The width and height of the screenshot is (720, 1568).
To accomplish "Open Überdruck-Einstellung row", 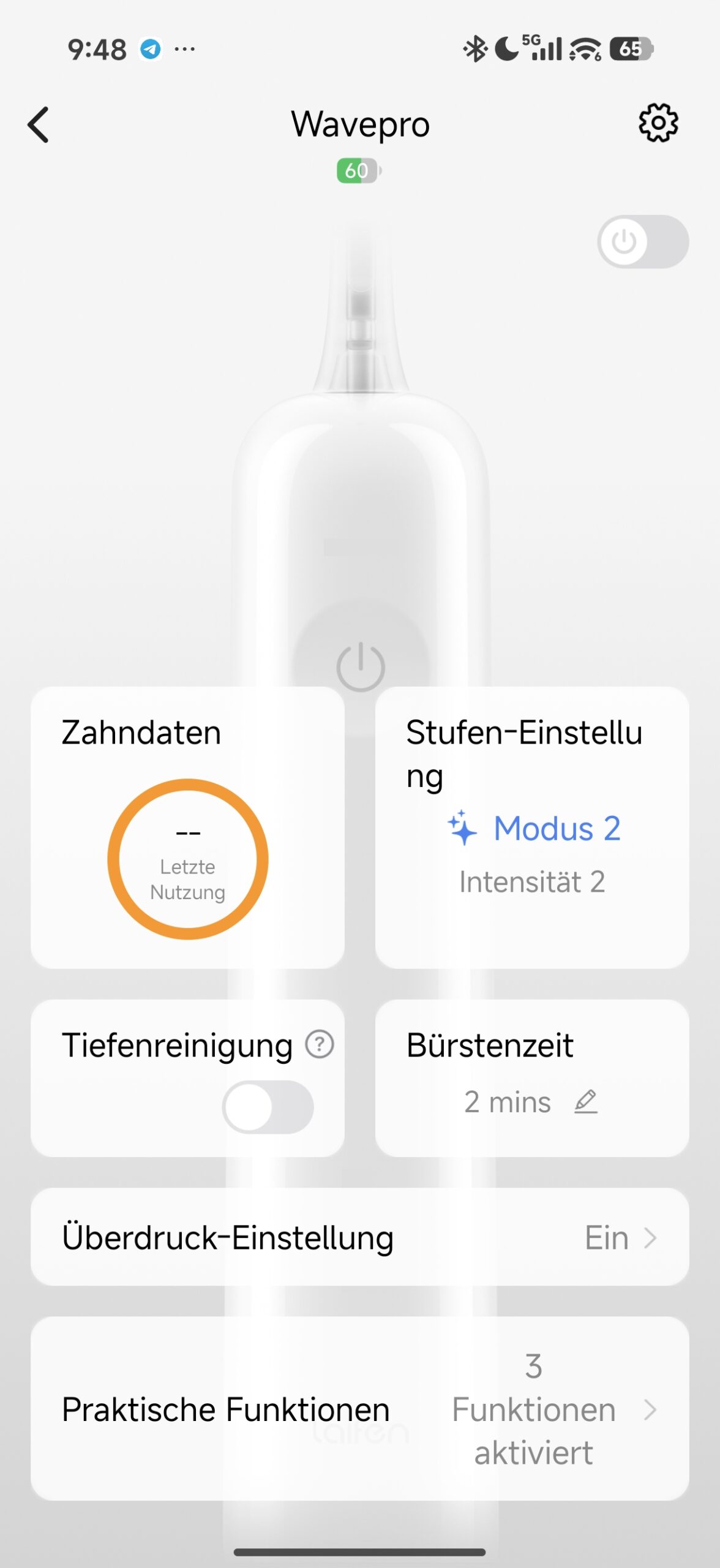I will tap(360, 1238).
